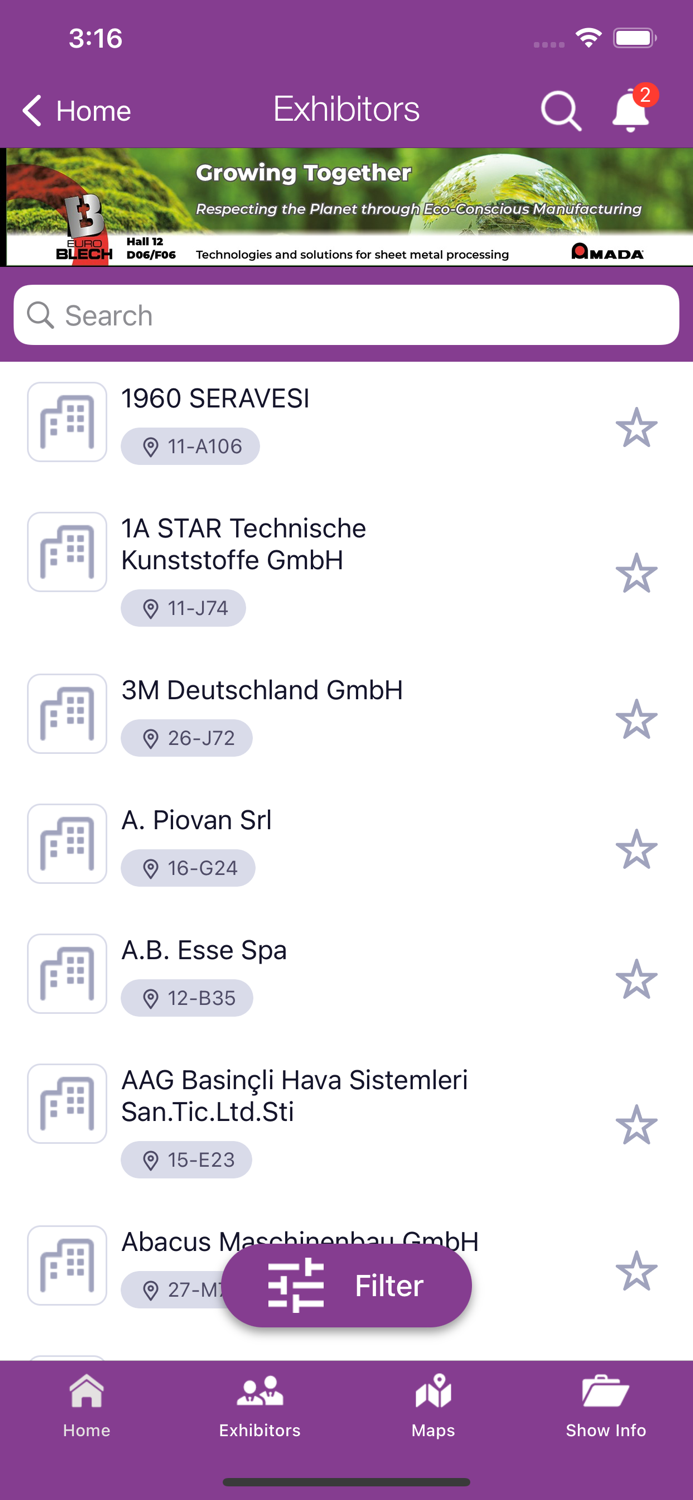Add 3M Deutschland GmbH to favorites
Image resolution: width=693 pixels, height=1500 pixels.
coord(636,720)
